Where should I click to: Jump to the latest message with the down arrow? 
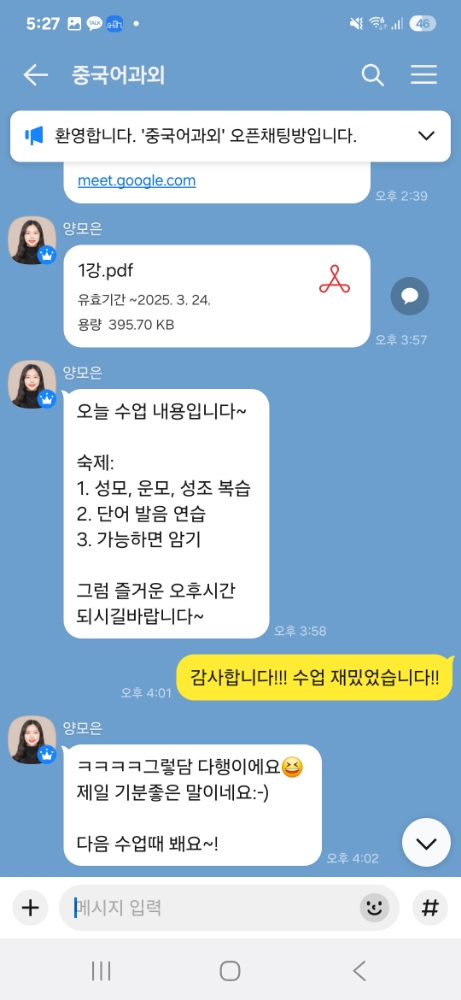[426, 842]
